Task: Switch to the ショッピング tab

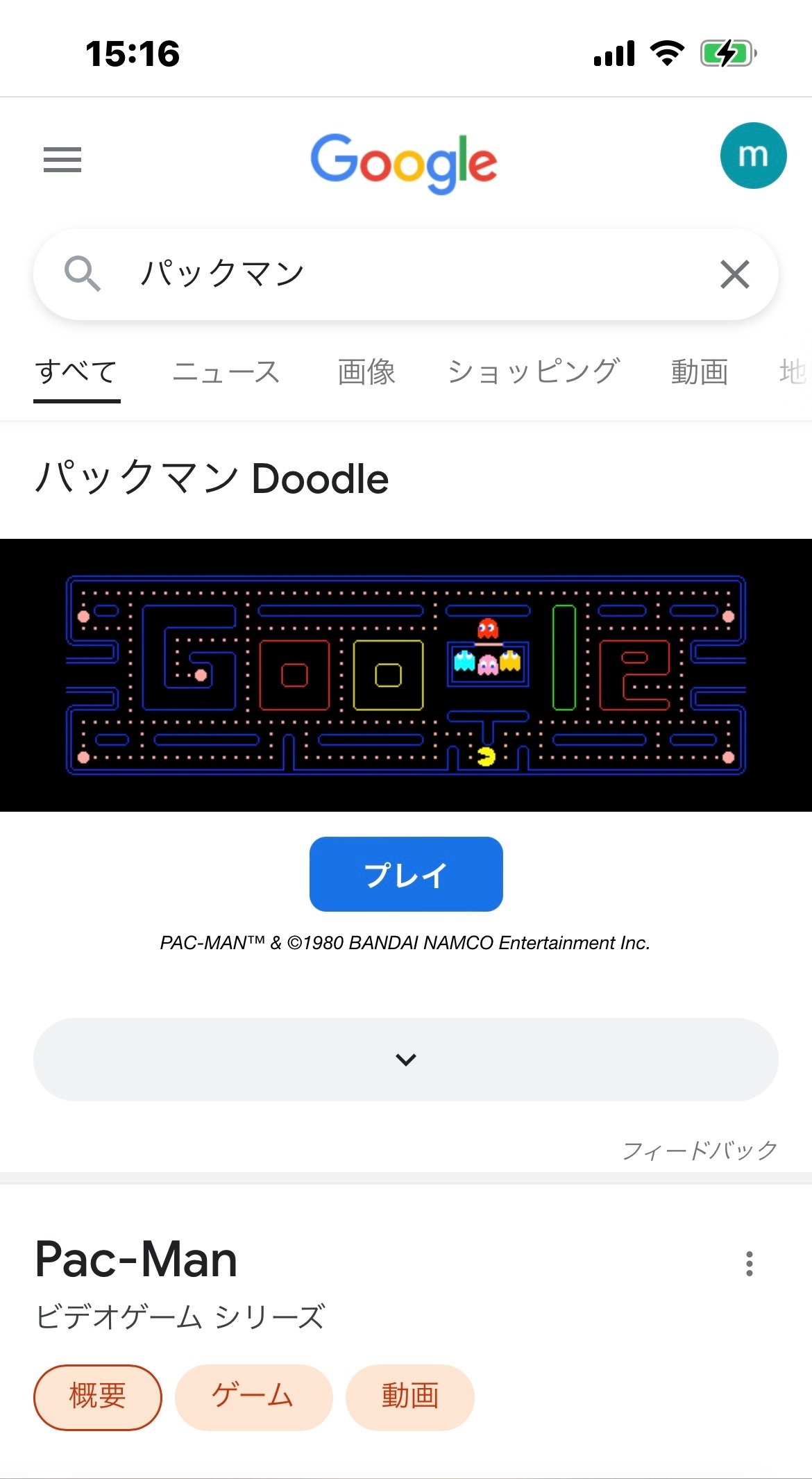Action: pos(533,372)
